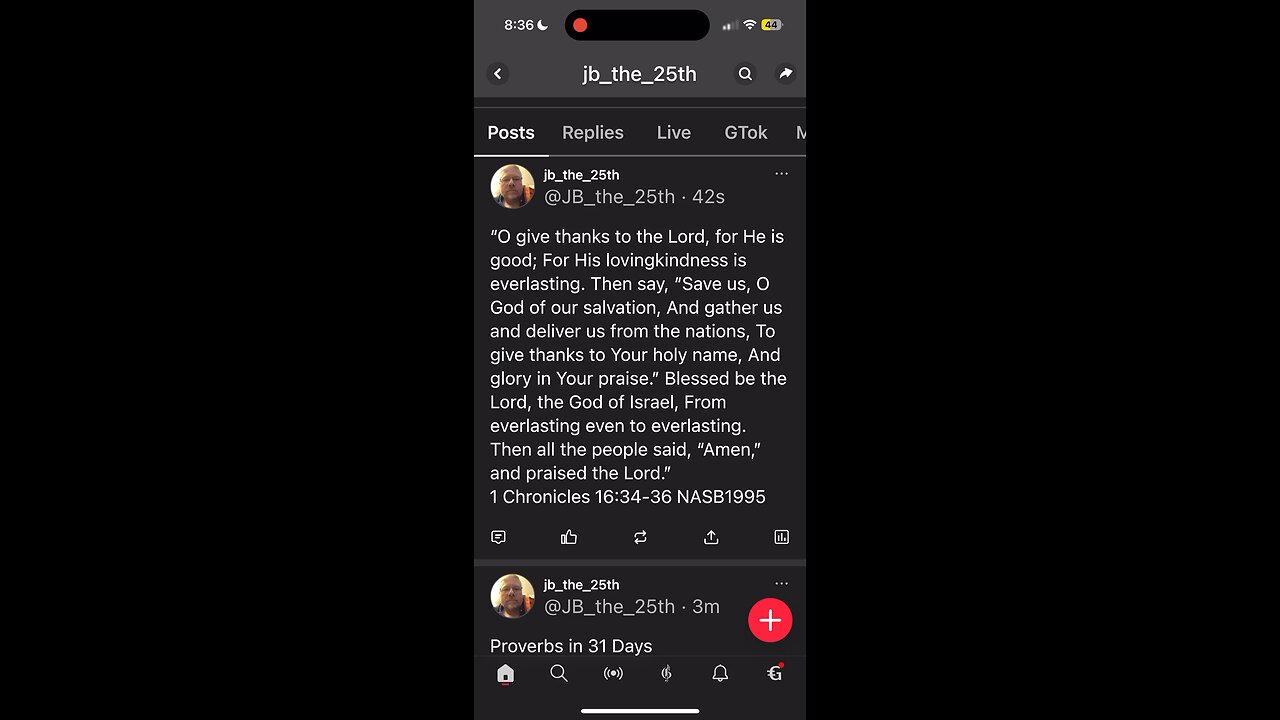Create a new post with plus button
The width and height of the screenshot is (1280, 720).
coord(770,621)
